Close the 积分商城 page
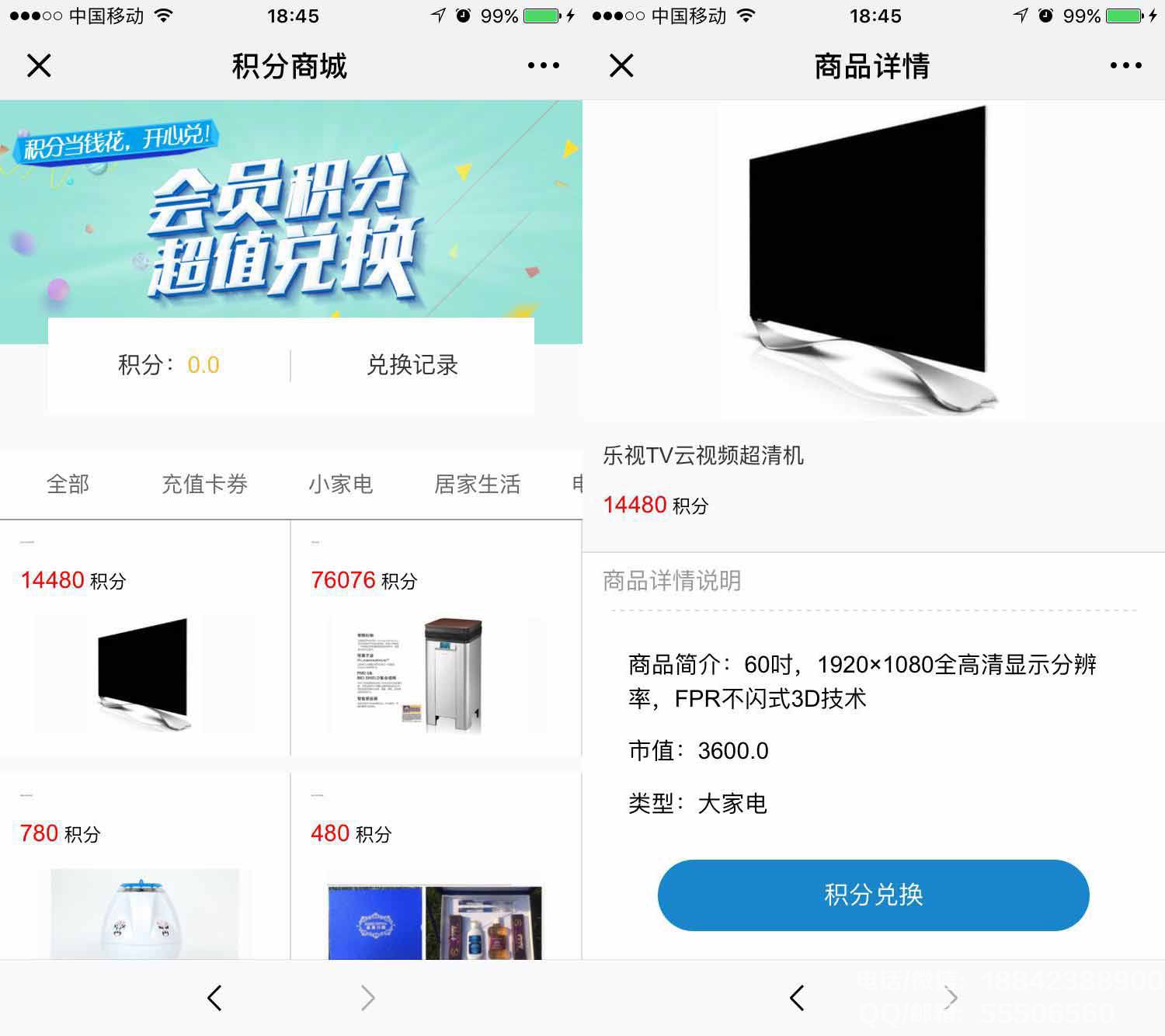Viewport: 1165px width, 1036px height. point(39,66)
